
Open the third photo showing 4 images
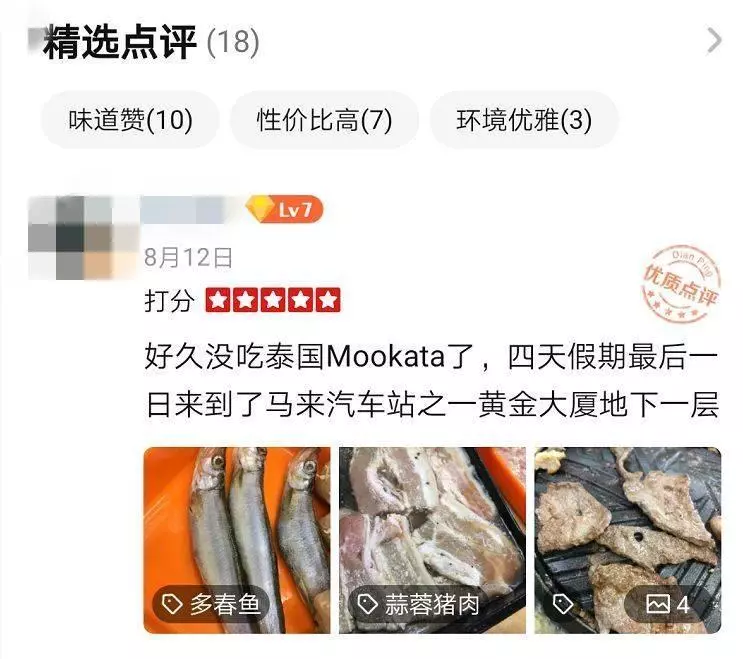click(x=627, y=540)
